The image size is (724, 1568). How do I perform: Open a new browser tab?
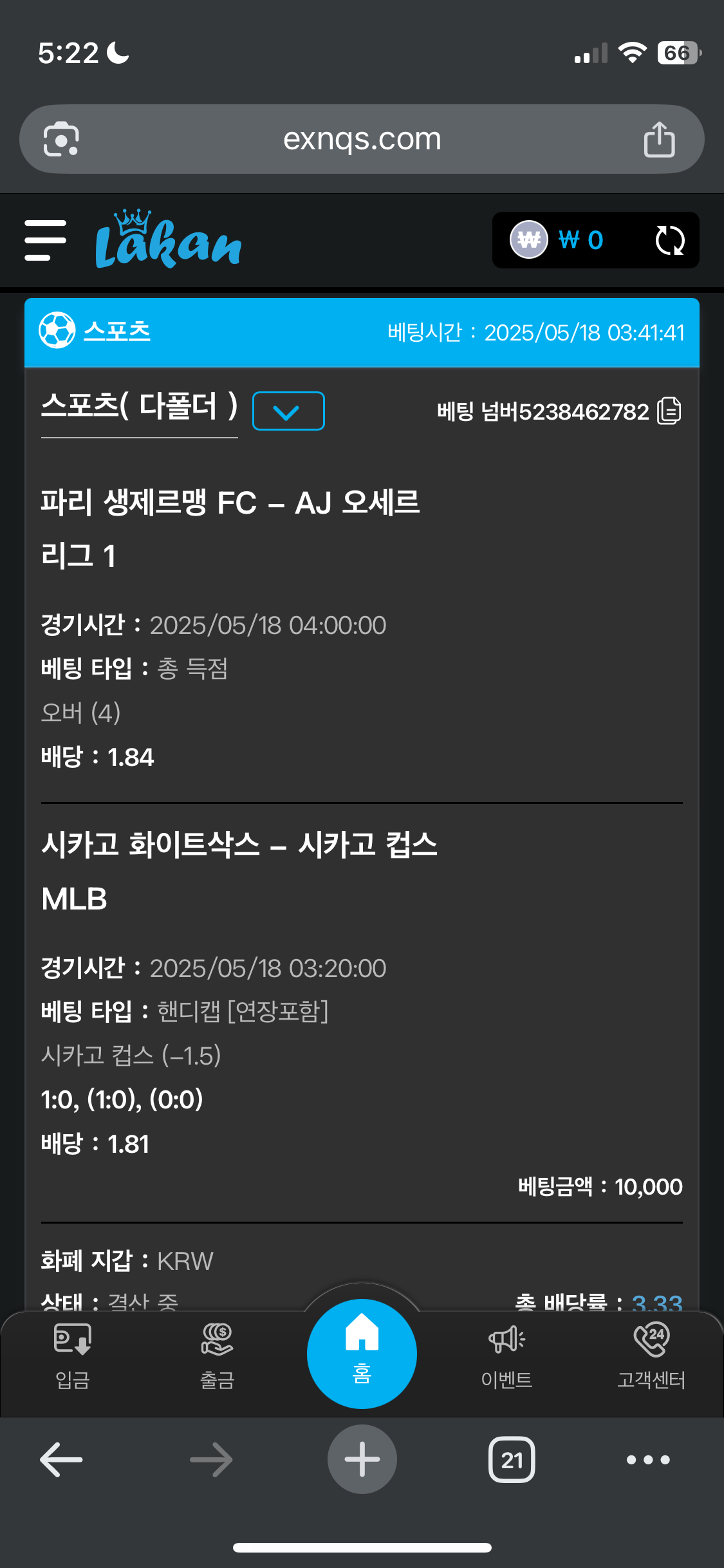point(362,1459)
